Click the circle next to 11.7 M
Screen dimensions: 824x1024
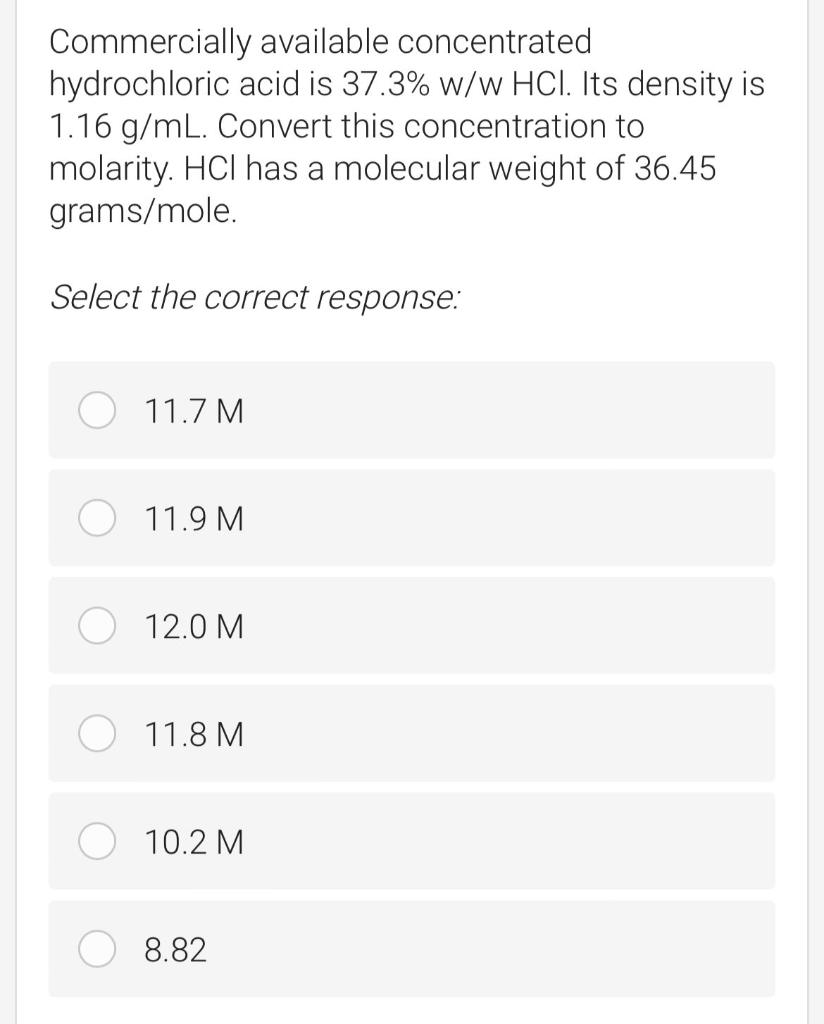point(96,410)
